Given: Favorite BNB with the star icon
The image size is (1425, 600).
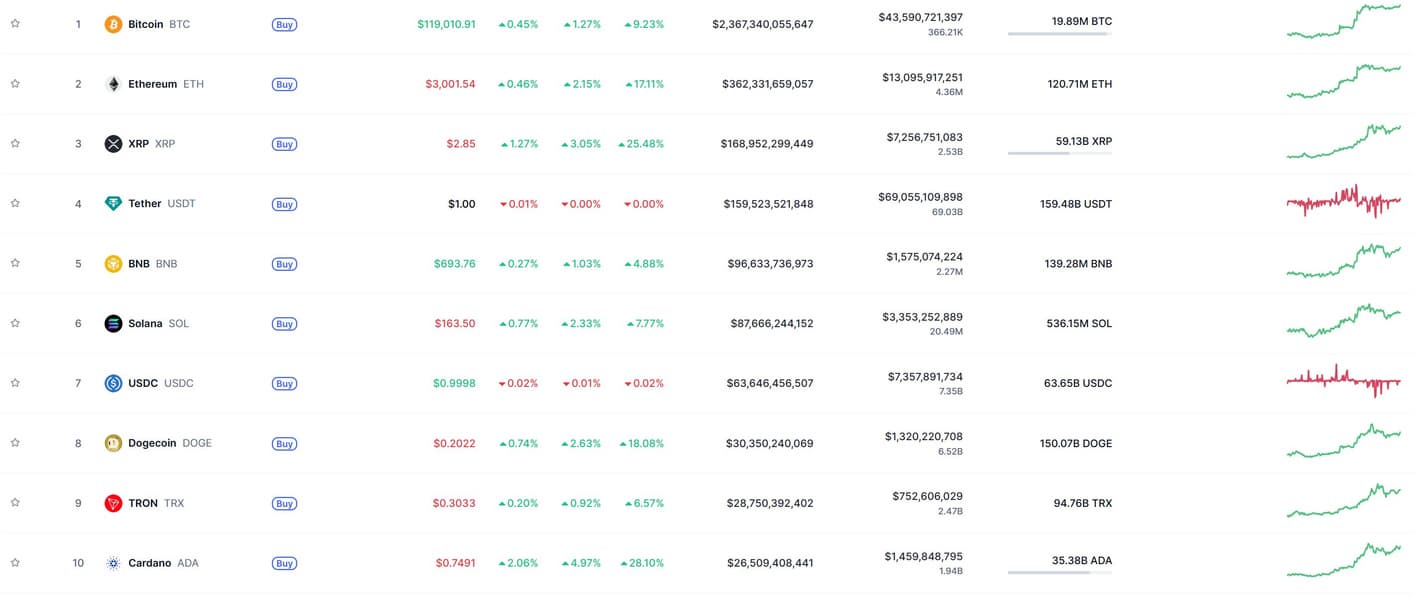Looking at the screenshot, I should 15,264.
